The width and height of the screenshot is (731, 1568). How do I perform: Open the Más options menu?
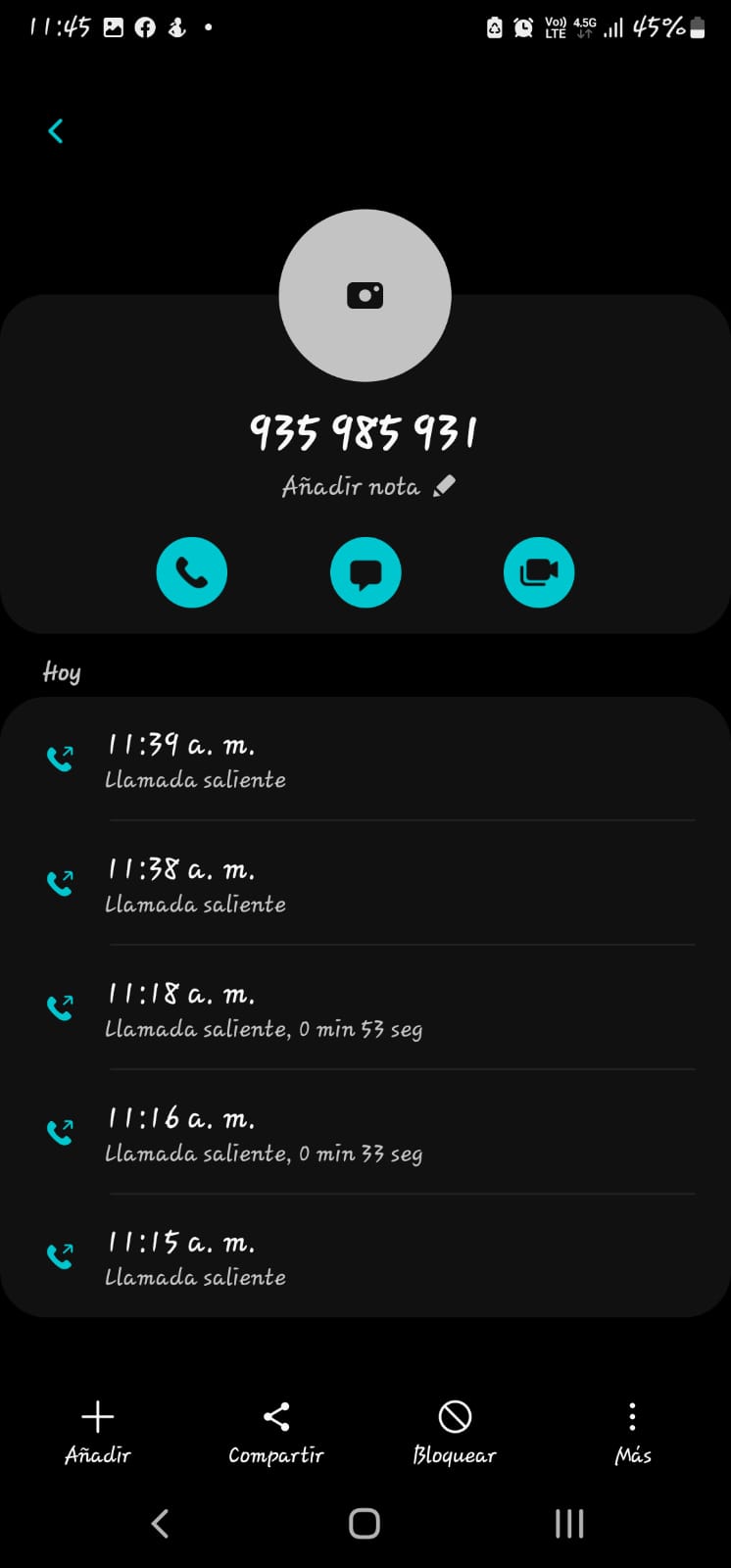point(633,1433)
